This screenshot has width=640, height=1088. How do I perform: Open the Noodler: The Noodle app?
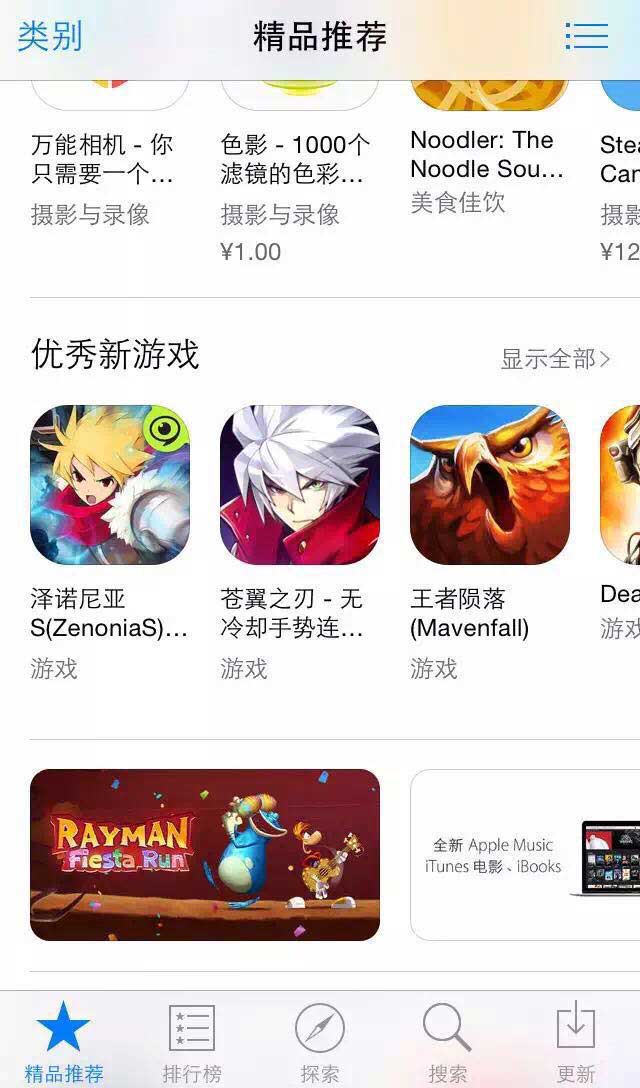pyautogui.click(x=487, y=155)
